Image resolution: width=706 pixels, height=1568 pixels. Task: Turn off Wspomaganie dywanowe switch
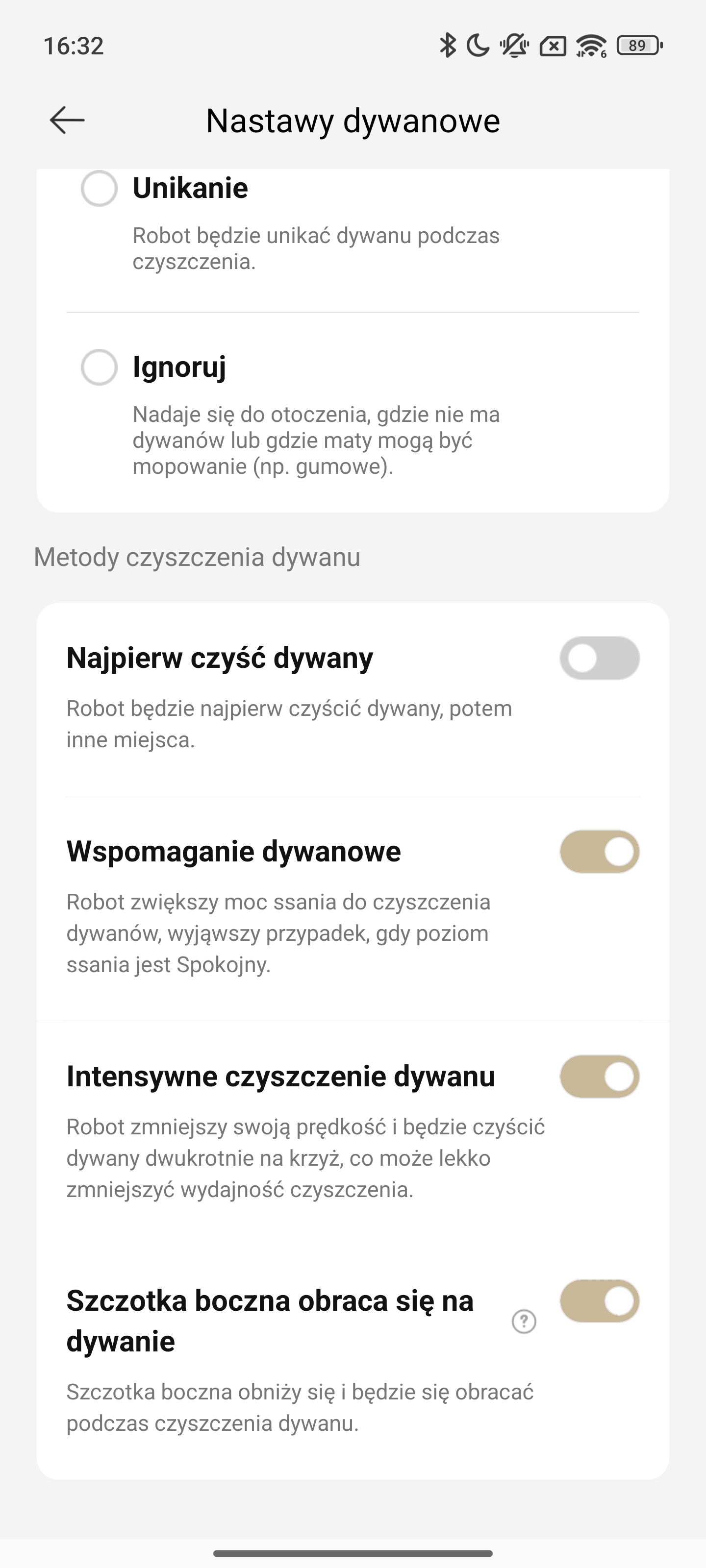pos(600,852)
